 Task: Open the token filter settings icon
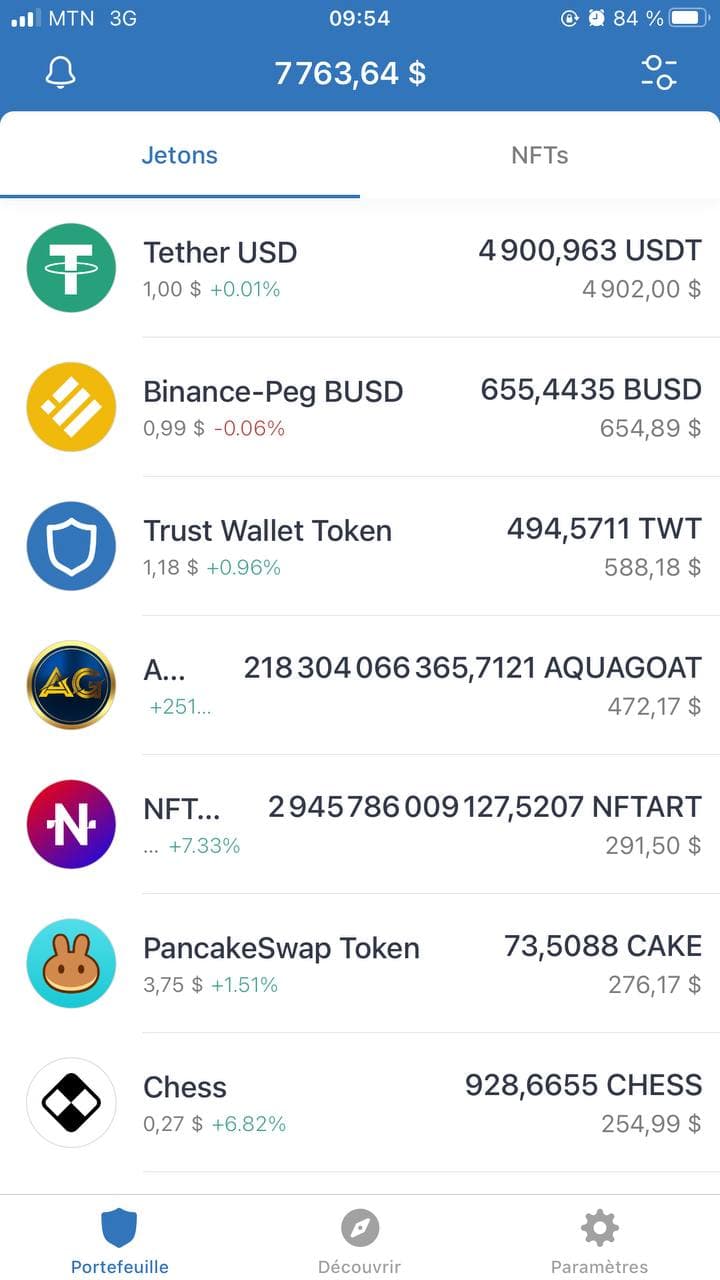coord(659,72)
